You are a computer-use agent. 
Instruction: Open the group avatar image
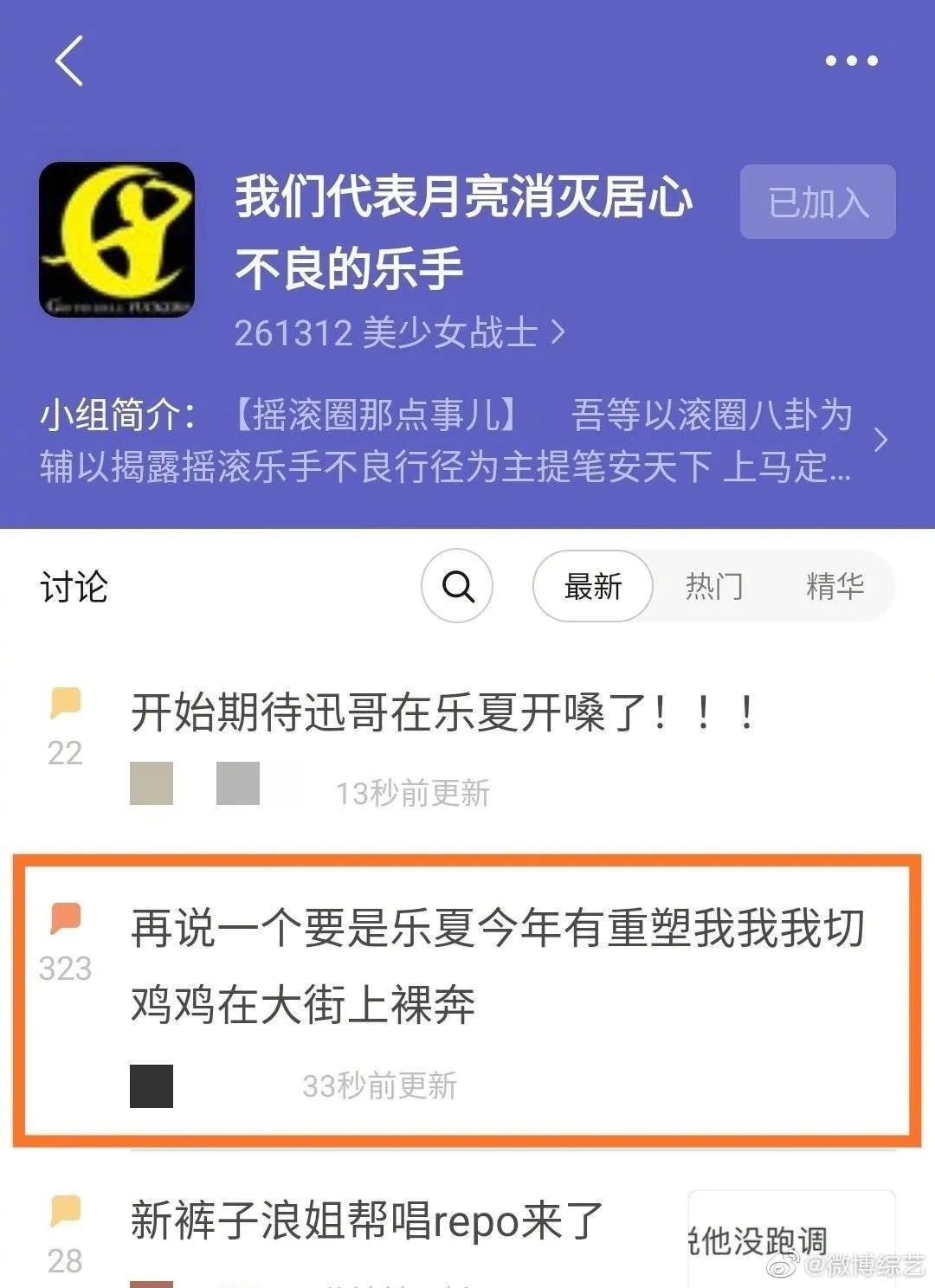[x=117, y=240]
